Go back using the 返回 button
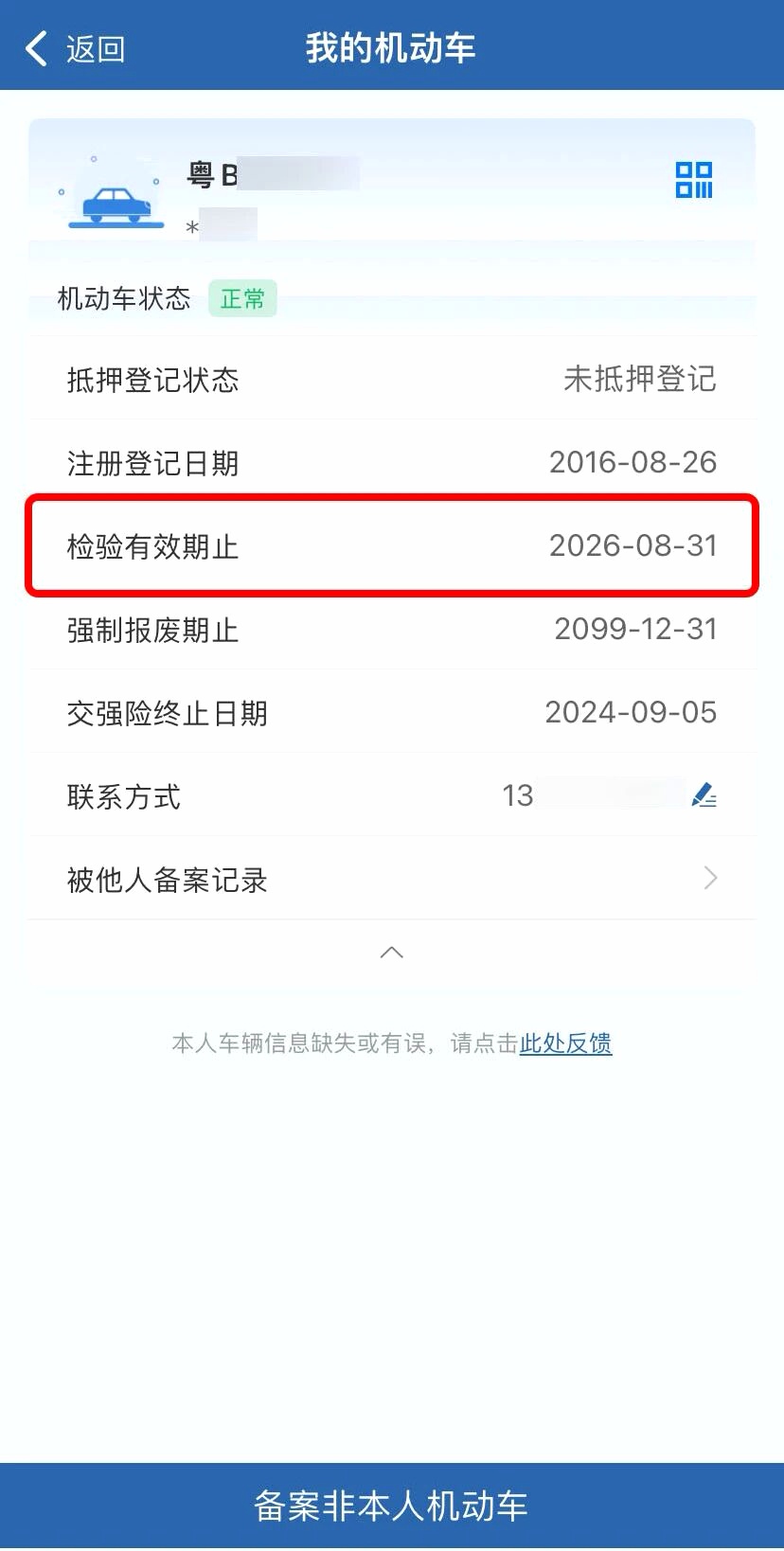Image resolution: width=784 pixels, height=1551 pixels. [76, 48]
